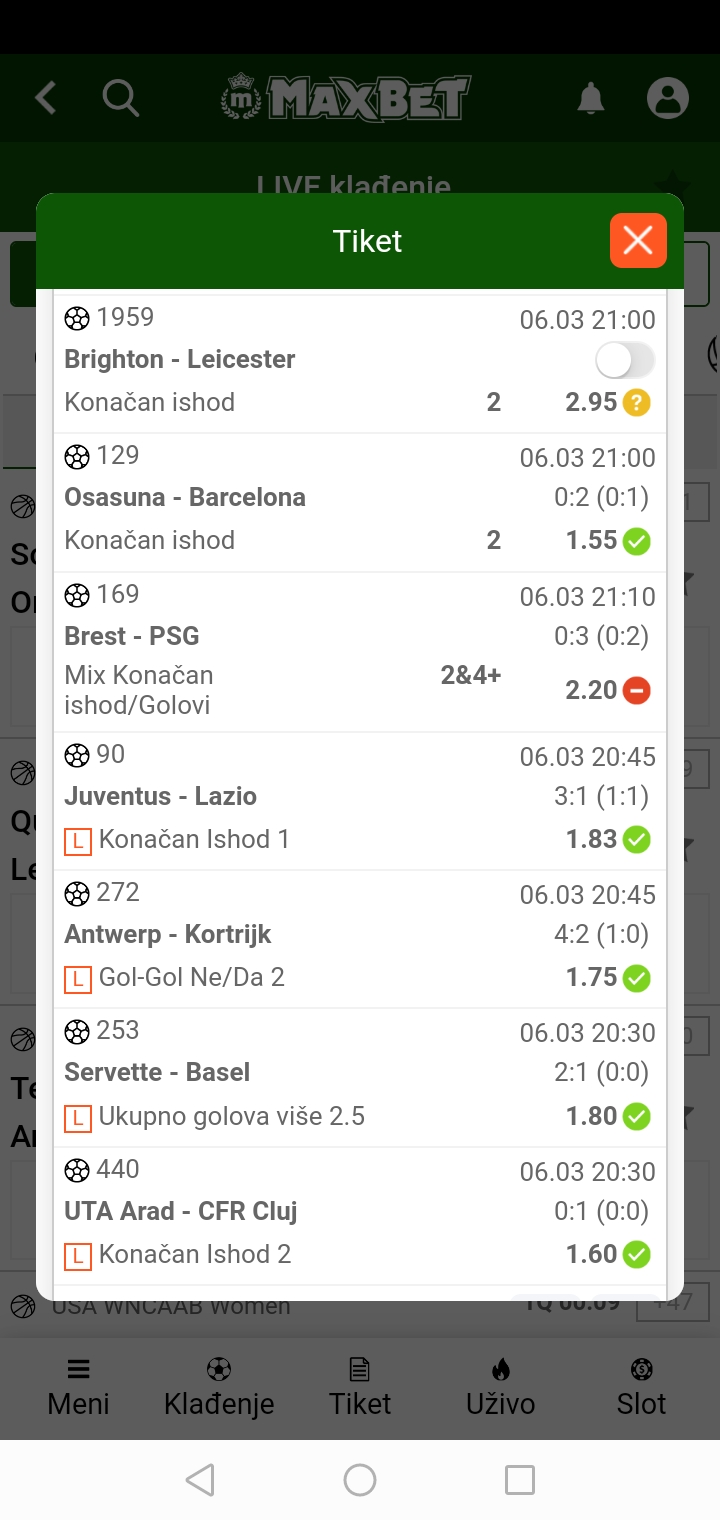Open Meni in bottom navigation
The image size is (720, 1520).
[79, 1389]
